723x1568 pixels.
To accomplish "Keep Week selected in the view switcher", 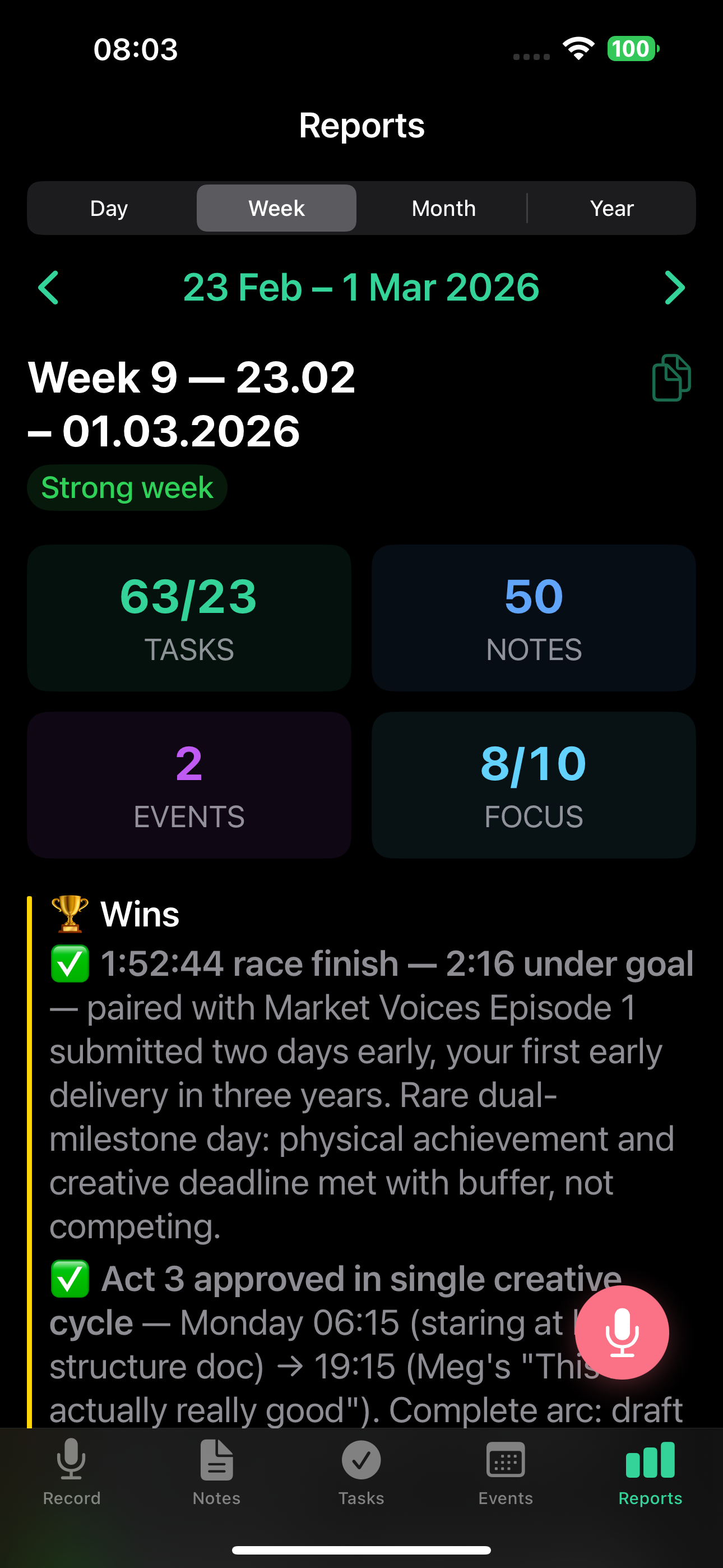I will pos(276,207).
